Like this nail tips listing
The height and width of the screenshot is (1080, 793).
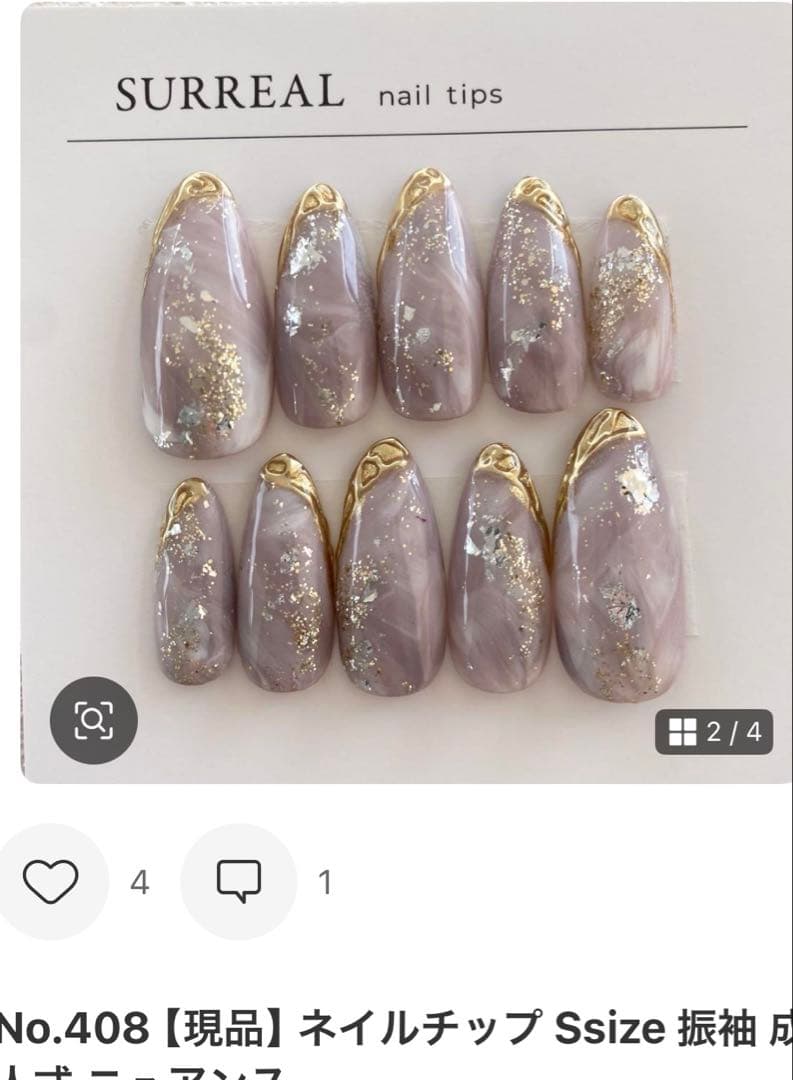pyautogui.click(x=51, y=881)
